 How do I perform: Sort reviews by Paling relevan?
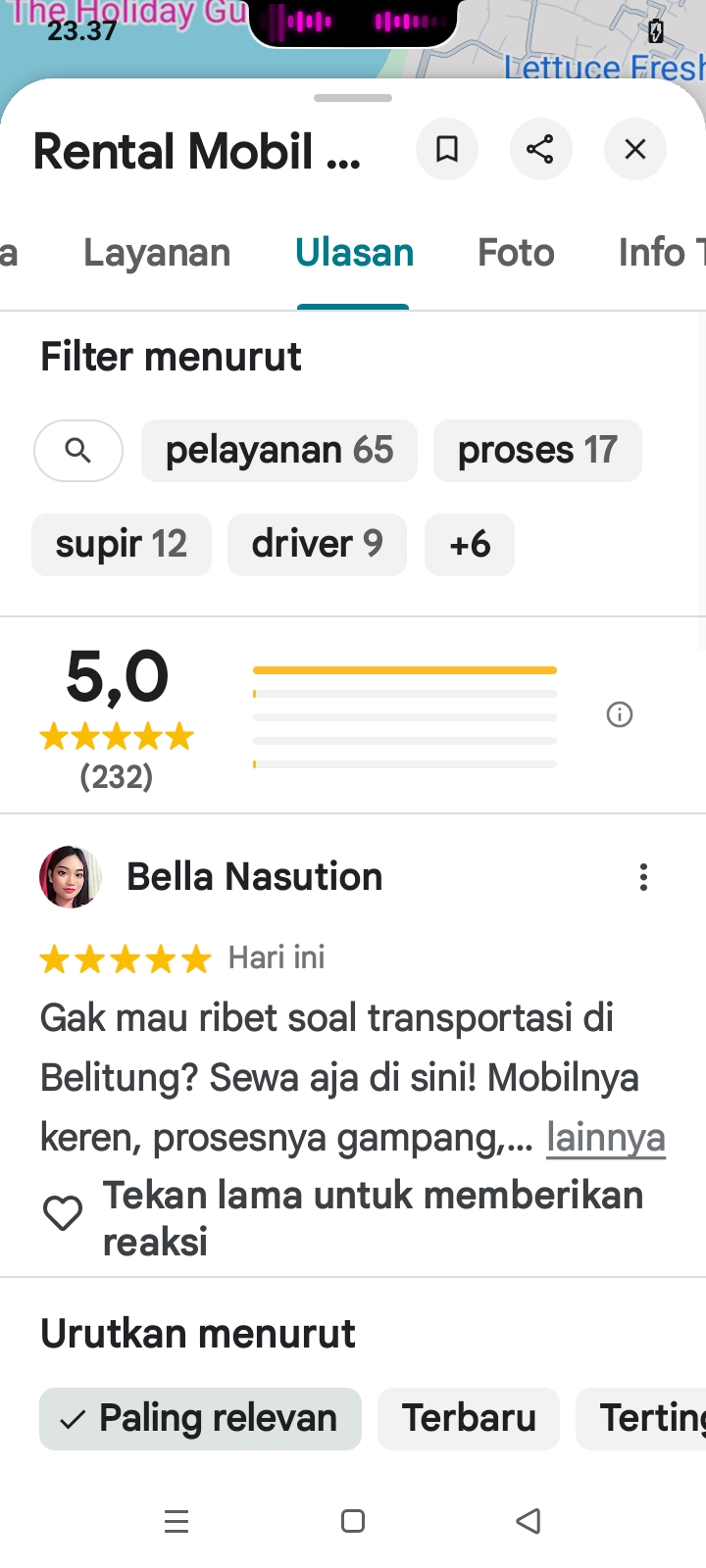(200, 1418)
